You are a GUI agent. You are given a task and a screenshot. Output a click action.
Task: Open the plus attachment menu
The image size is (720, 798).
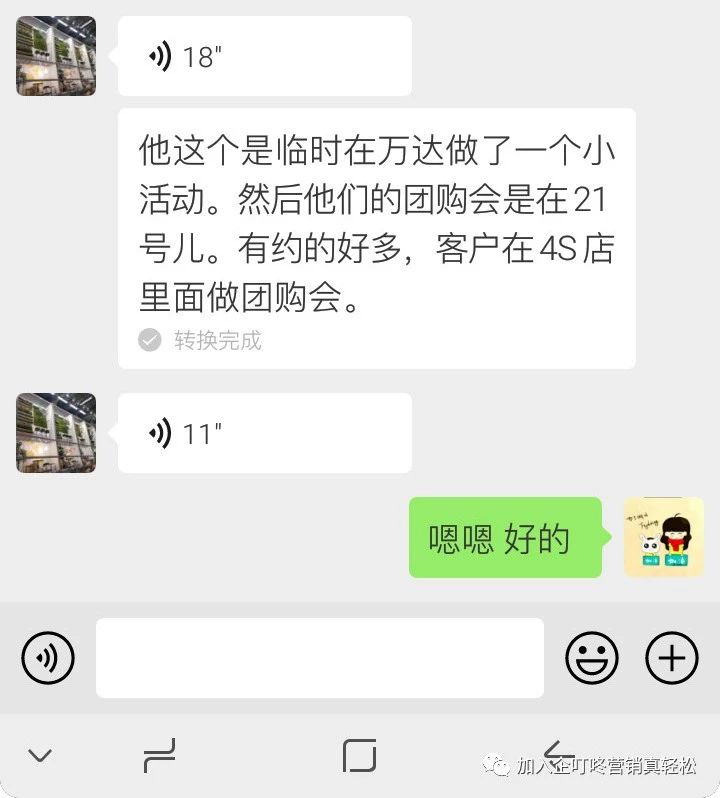tap(672, 658)
